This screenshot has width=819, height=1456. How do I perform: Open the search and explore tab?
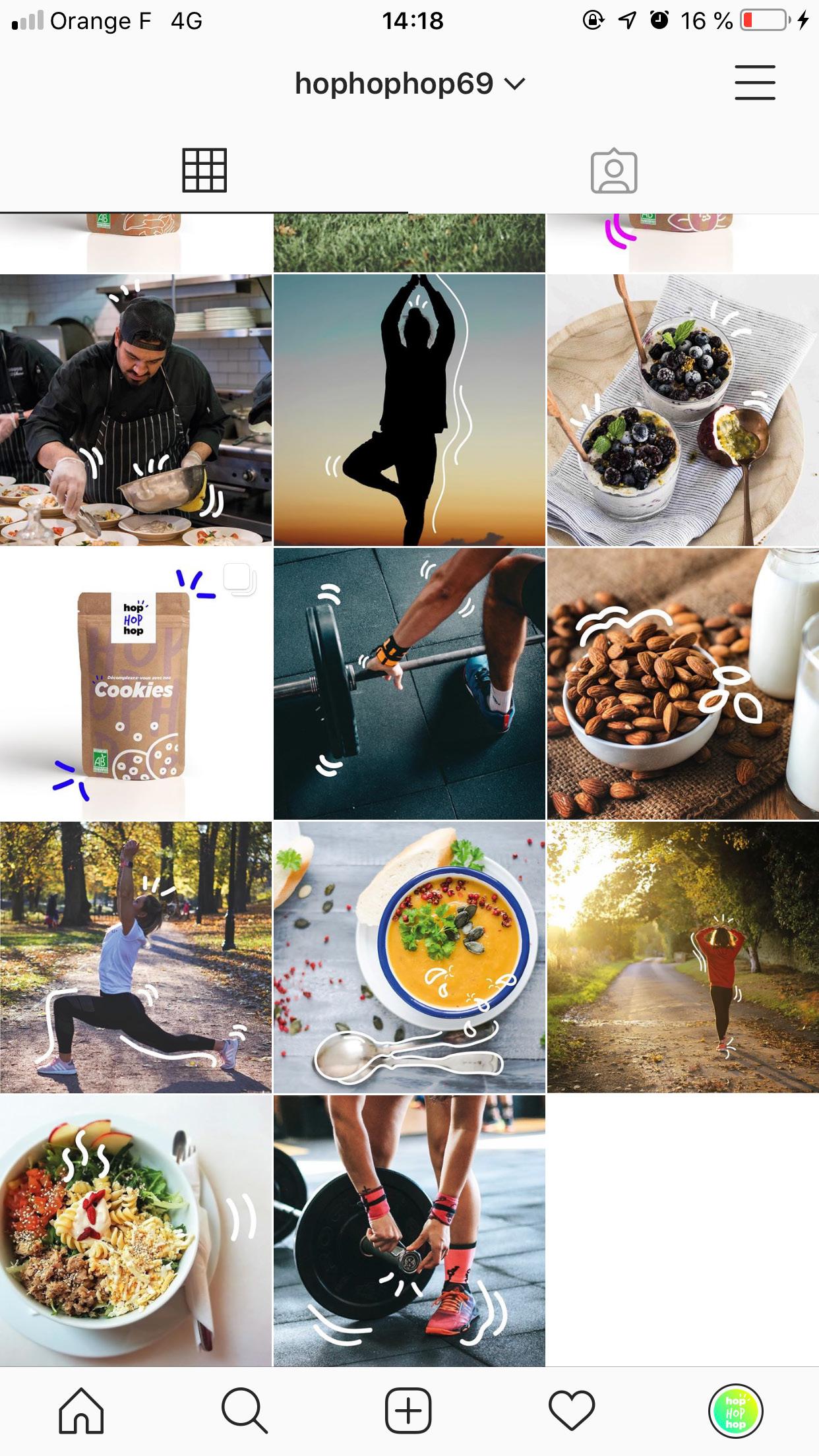[244, 1410]
